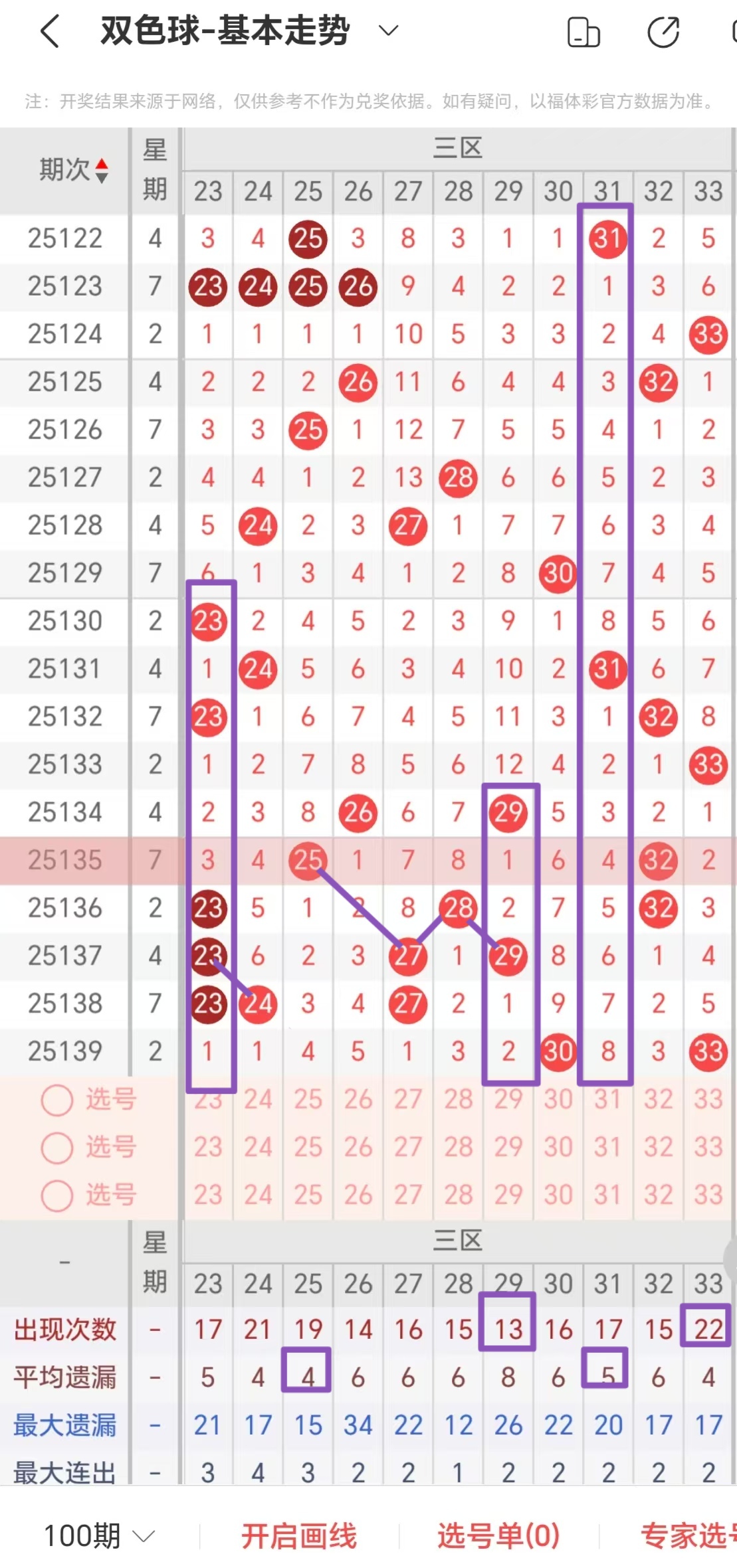The image size is (737, 1568).
Task: Select the first 选号 radio circle
Action: (56, 1100)
